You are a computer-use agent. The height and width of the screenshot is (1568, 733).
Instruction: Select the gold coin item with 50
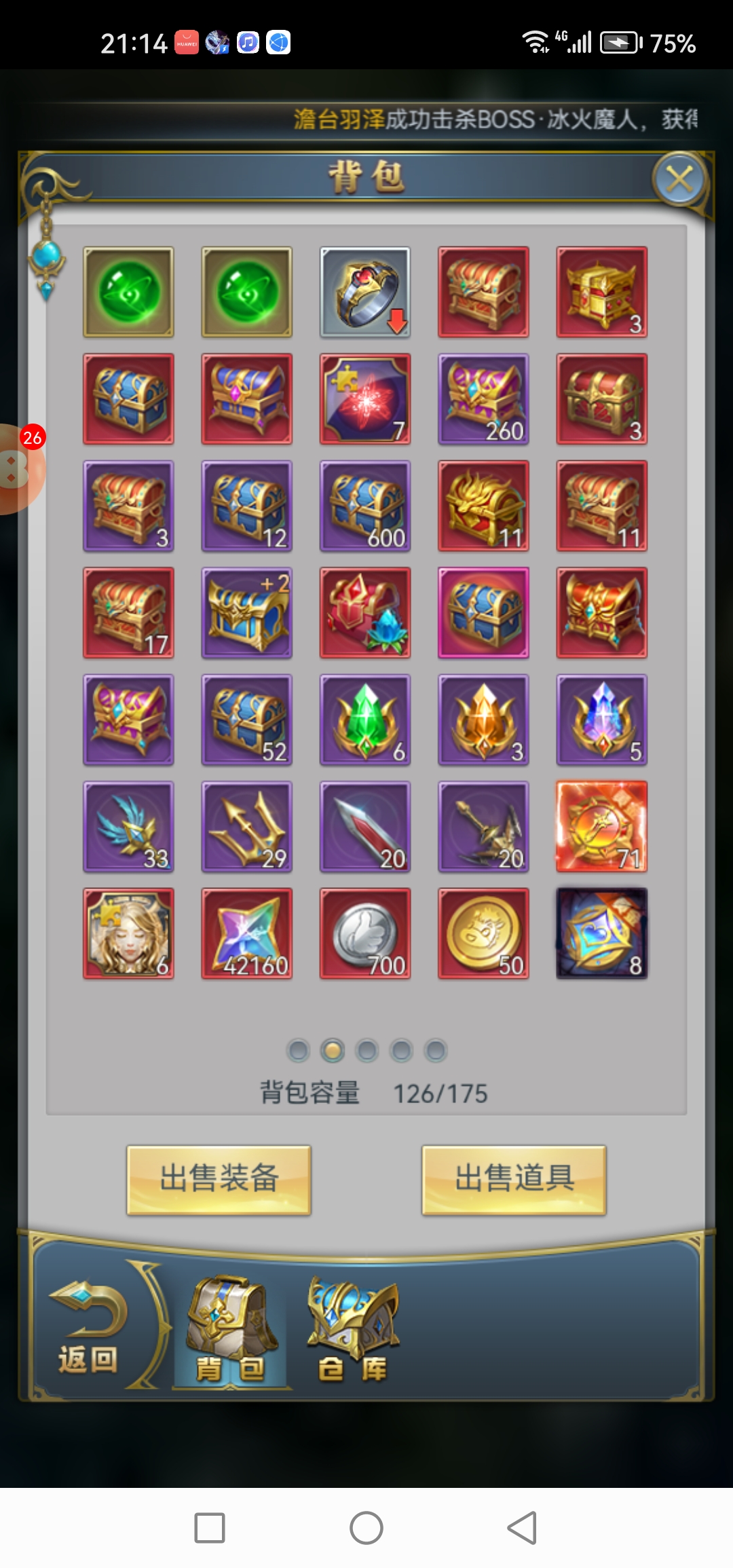click(x=483, y=933)
